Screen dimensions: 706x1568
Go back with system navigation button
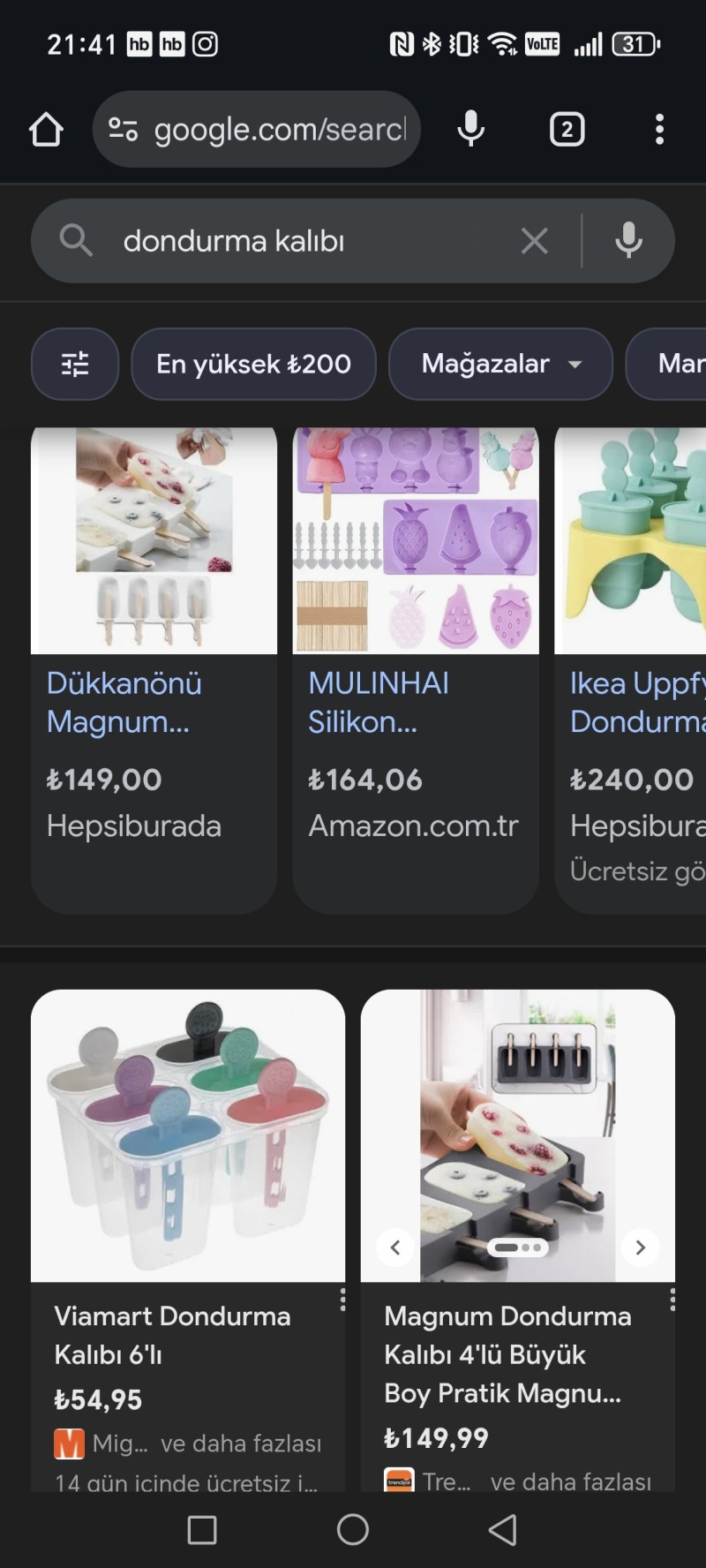pyautogui.click(x=502, y=1530)
